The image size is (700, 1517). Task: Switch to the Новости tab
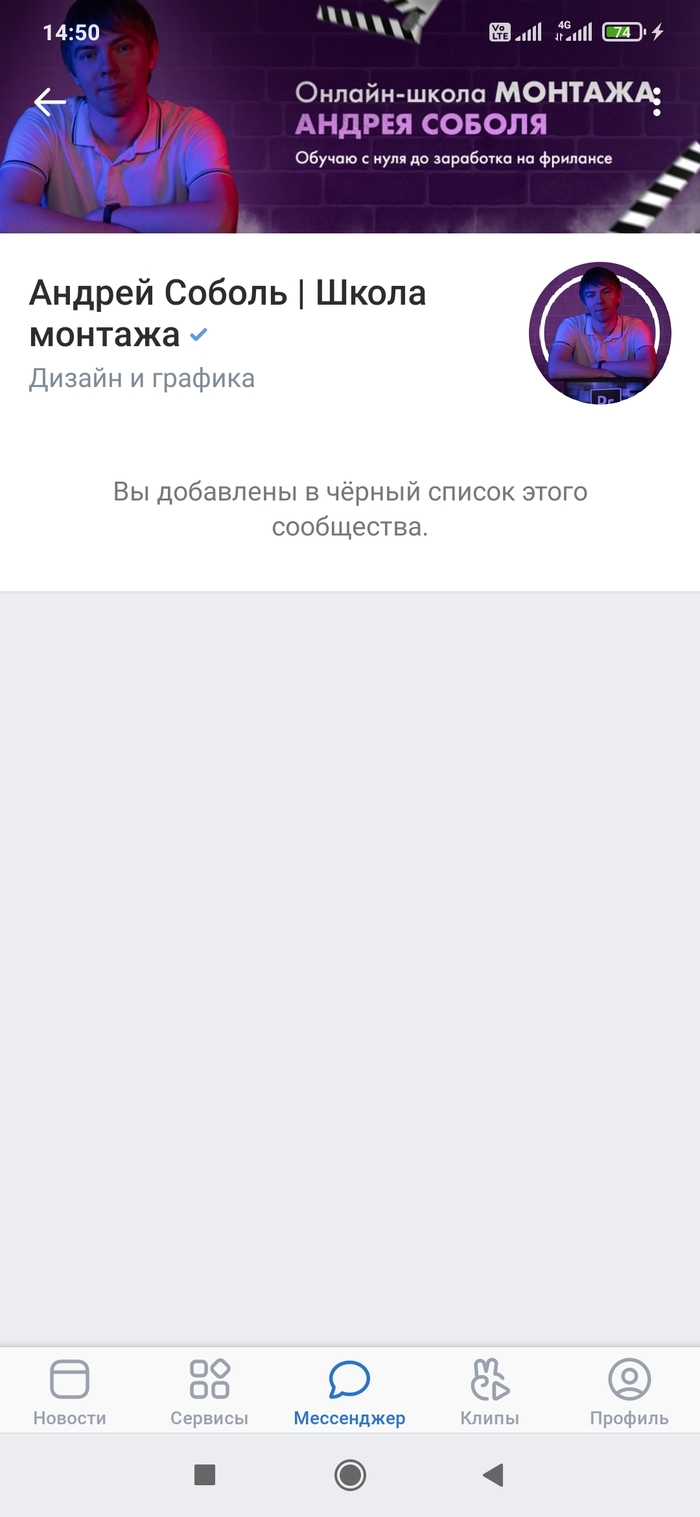70,1391
